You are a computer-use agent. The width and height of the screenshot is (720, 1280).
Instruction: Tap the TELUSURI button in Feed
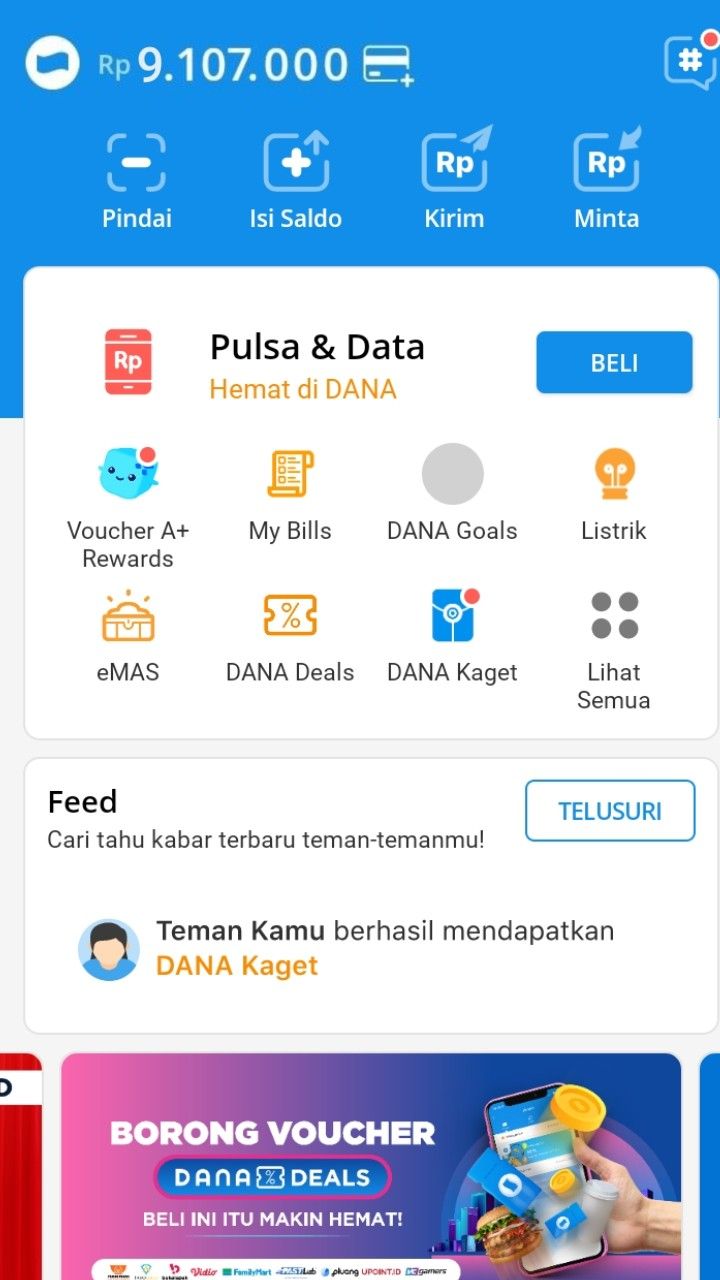click(x=610, y=811)
